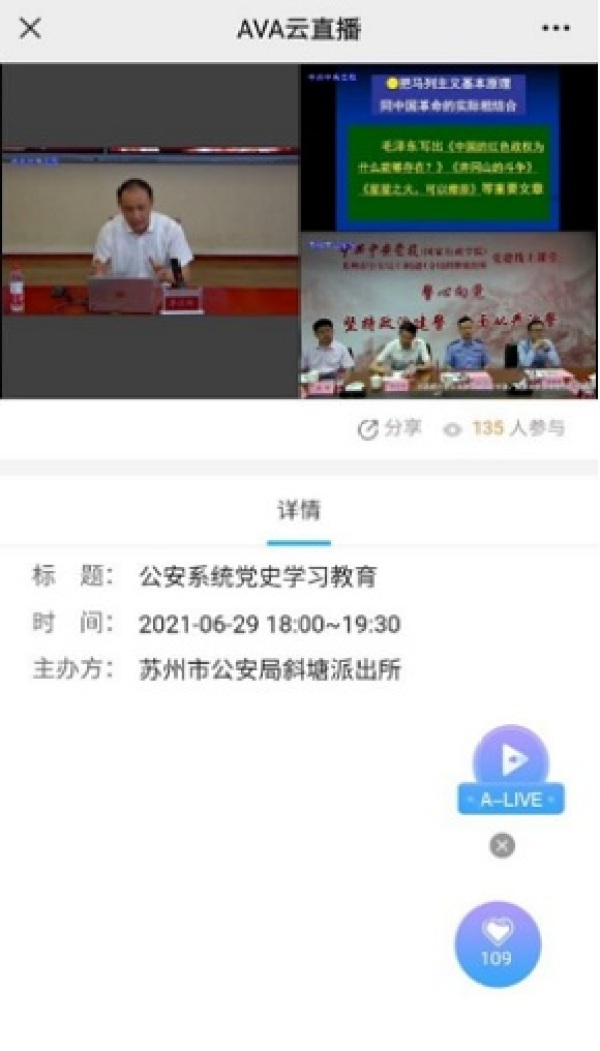This screenshot has height=1051, width=600.
Task: Open the three-dot overflow menu
Action: pos(556,29)
